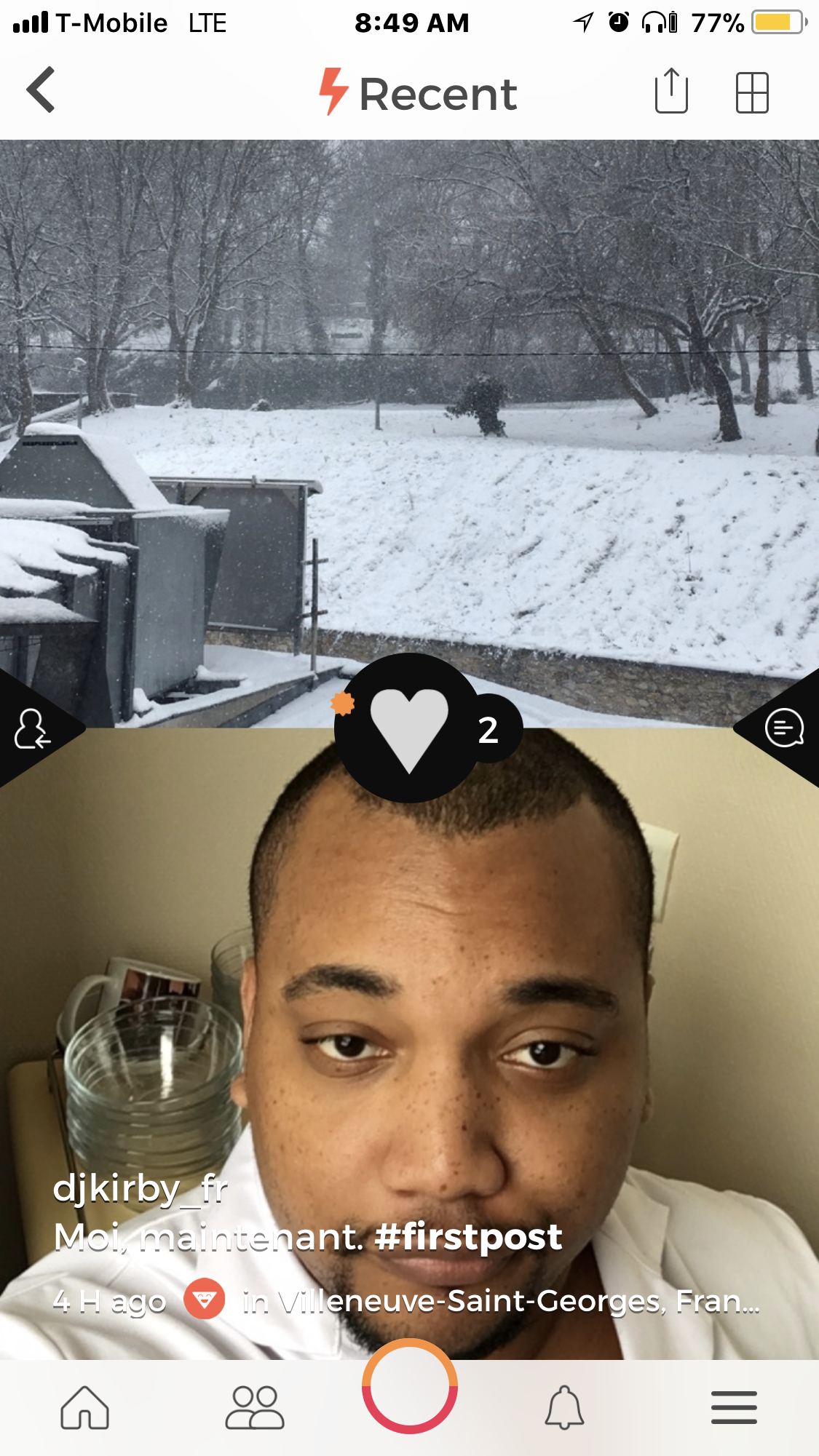Go back using the top-left arrow

point(41,90)
